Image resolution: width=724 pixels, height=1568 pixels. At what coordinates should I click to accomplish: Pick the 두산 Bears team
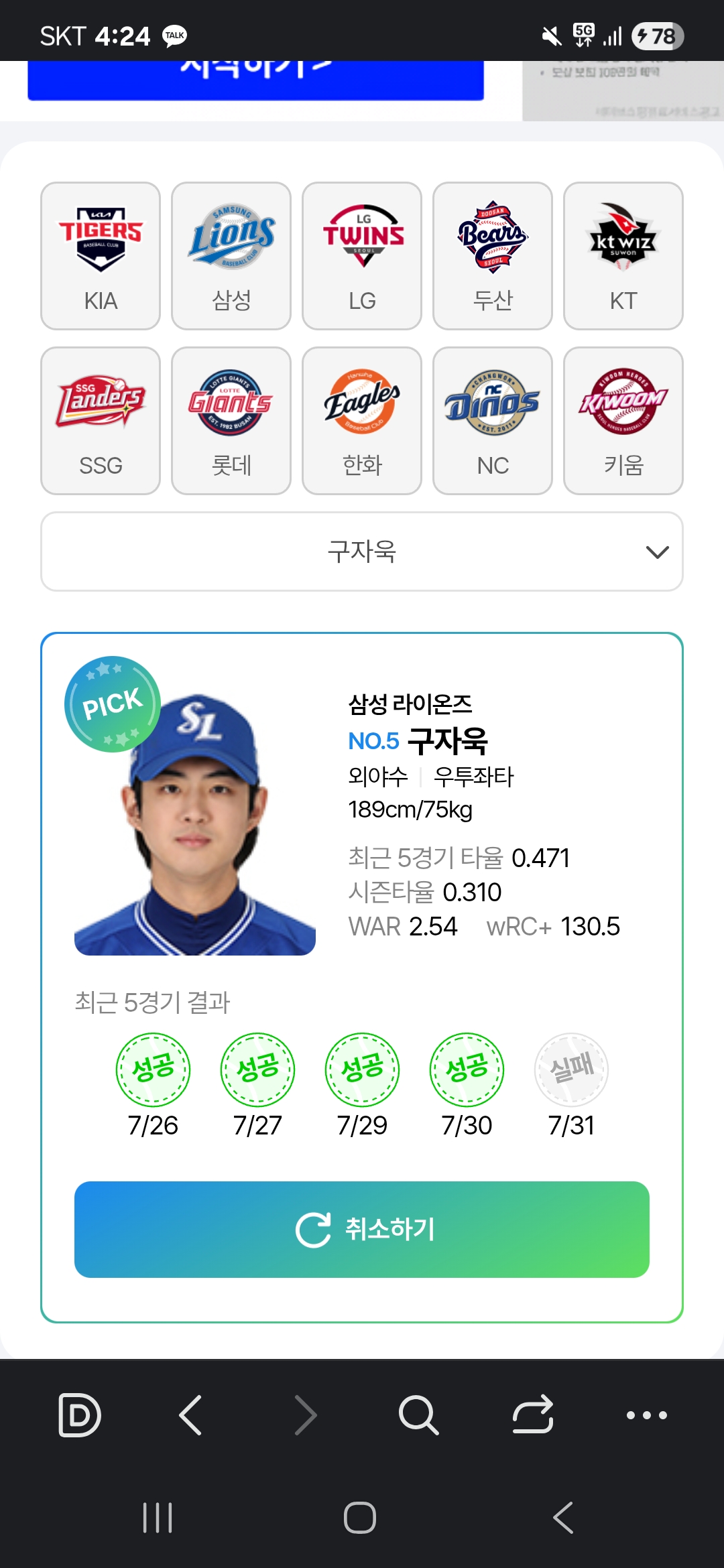coord(493,256)
